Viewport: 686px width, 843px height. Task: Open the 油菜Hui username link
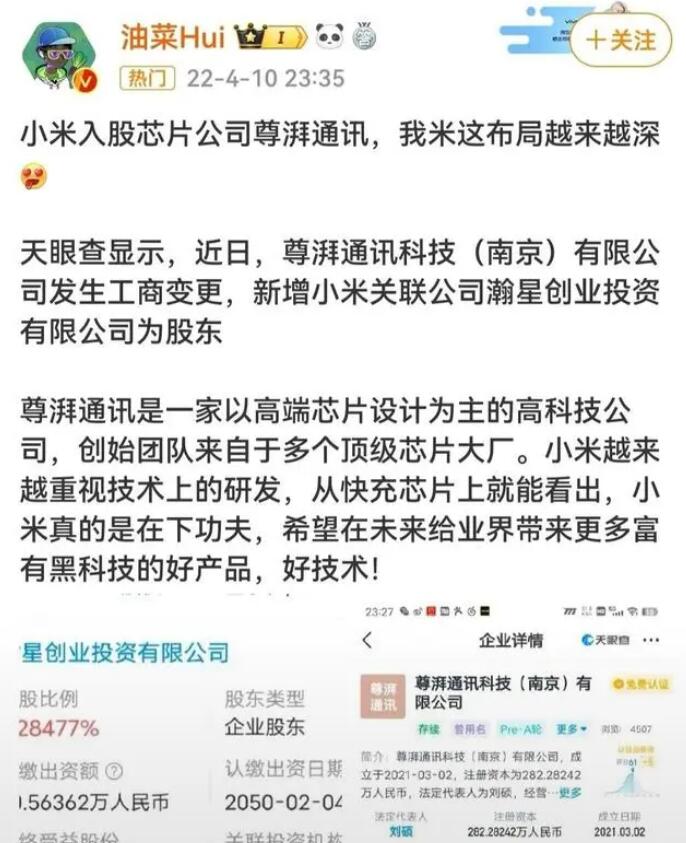pyautogui.click(x=172, y=36)
